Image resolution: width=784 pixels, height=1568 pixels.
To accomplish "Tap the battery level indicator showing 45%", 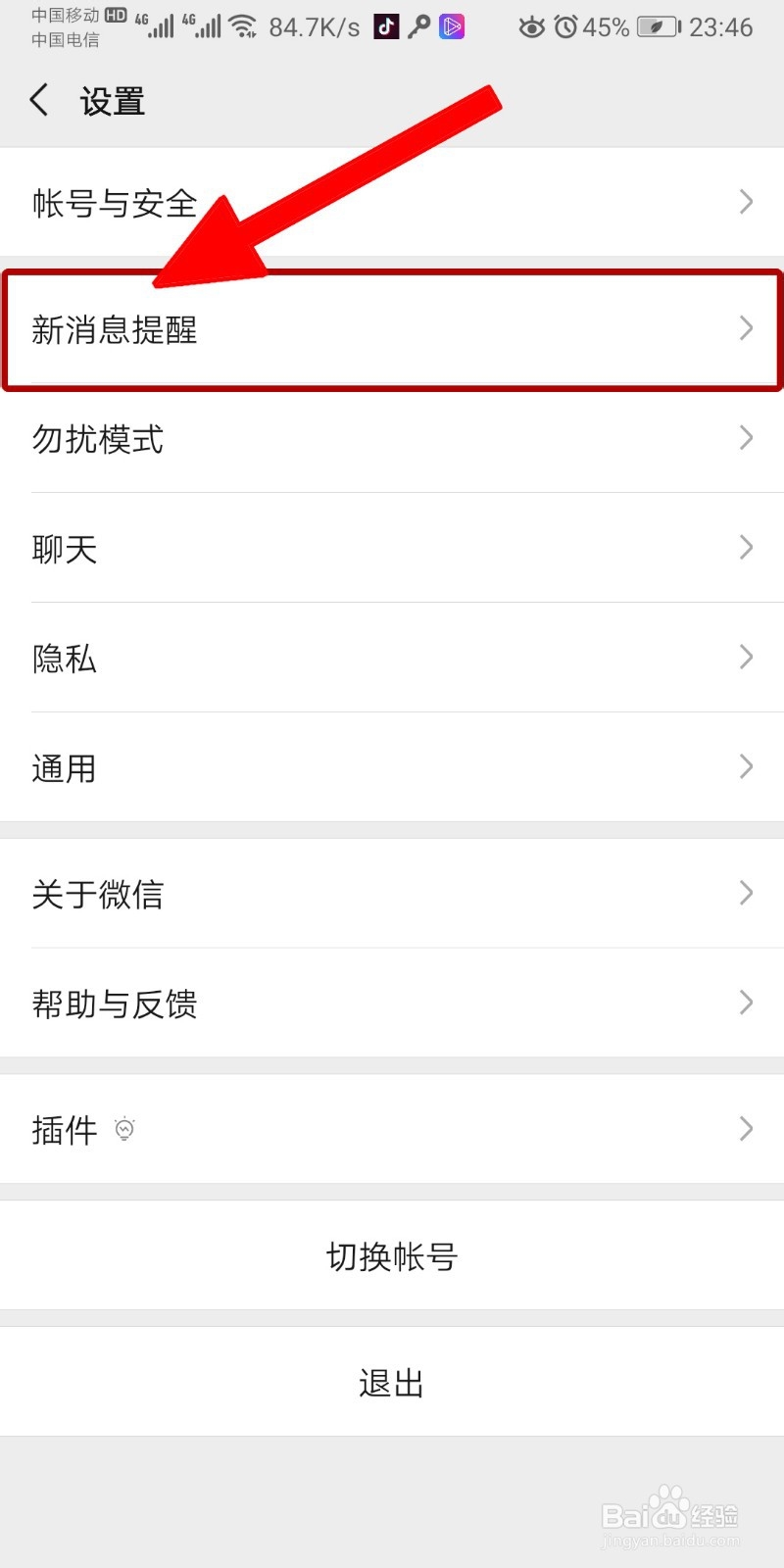I will (655, 26).
